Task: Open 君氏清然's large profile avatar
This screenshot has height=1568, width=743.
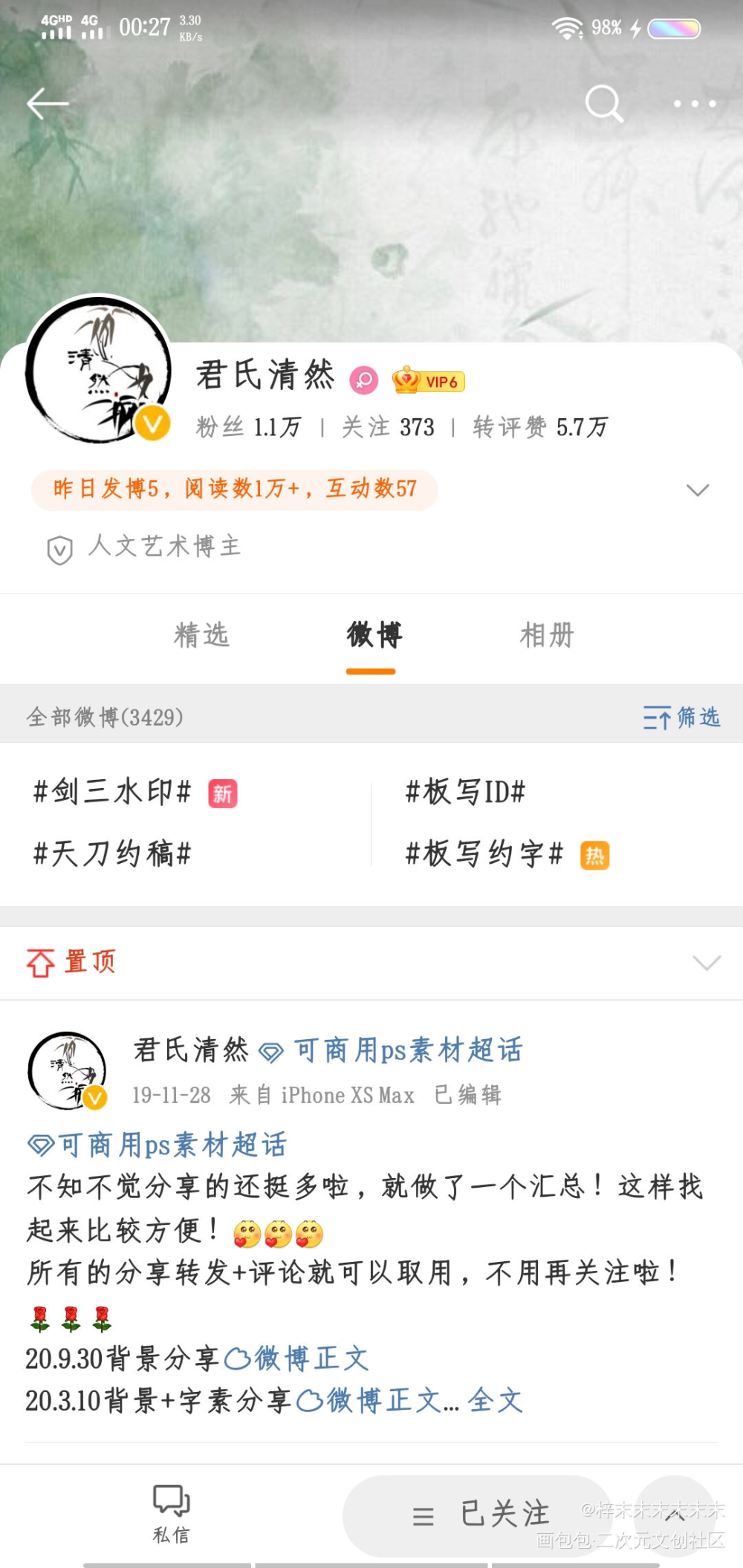Action: [98, 369]
